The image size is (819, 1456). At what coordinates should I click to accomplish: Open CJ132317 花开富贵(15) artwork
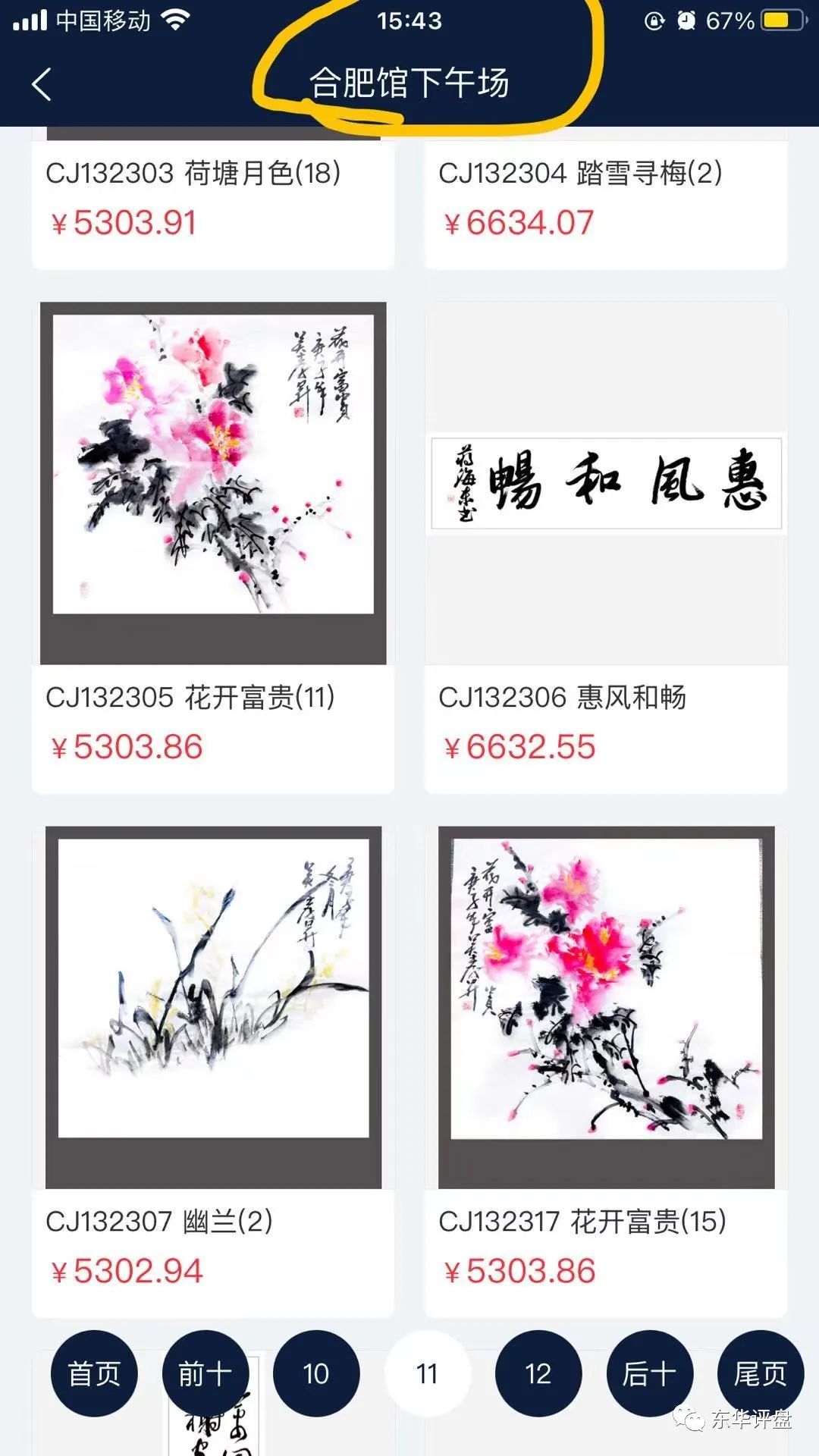tap(606, 1007)
